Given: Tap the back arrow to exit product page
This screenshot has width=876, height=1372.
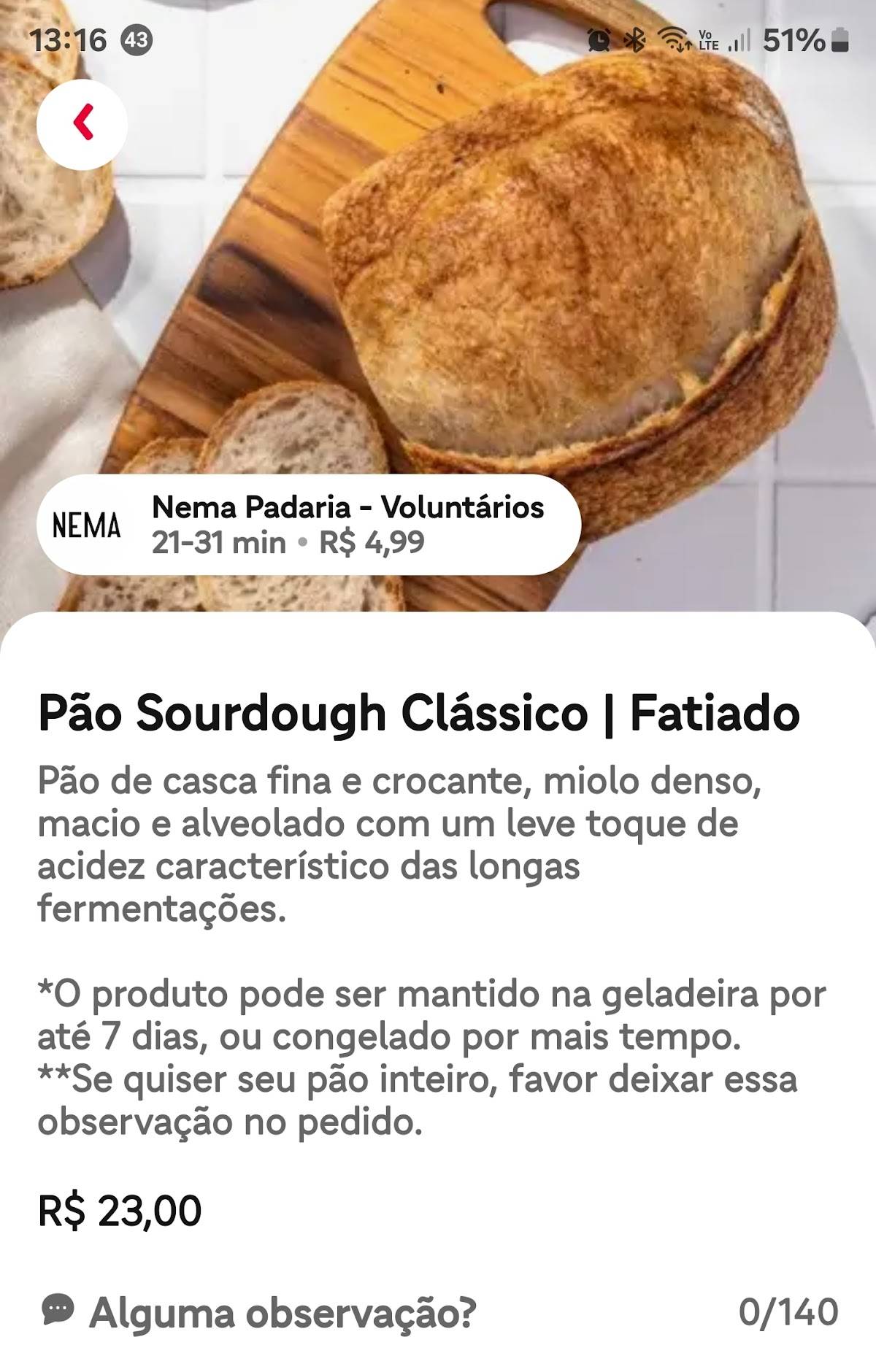Looking at the screenshot, I should point(82,124).
